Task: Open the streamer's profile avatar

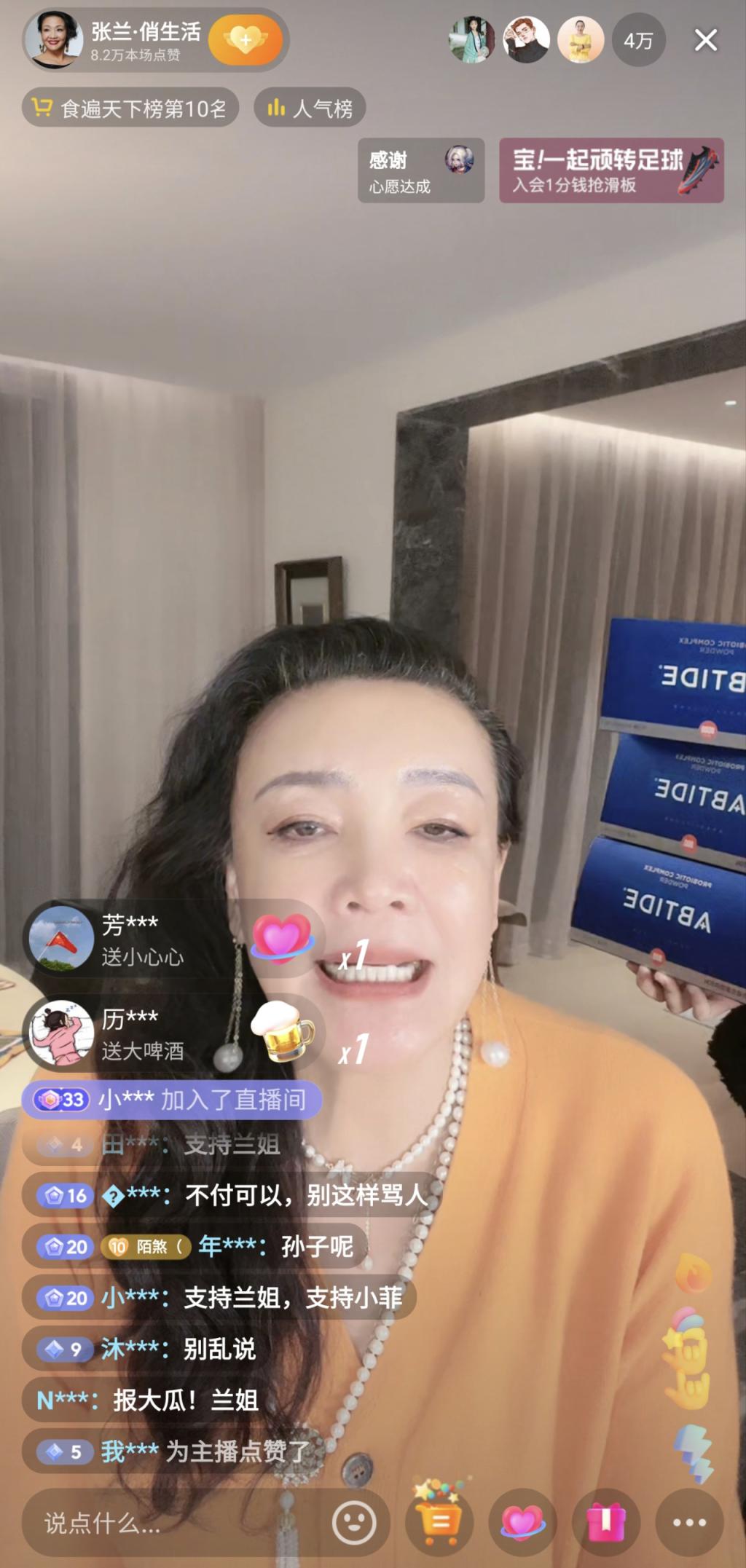Action: click(54, 40)
